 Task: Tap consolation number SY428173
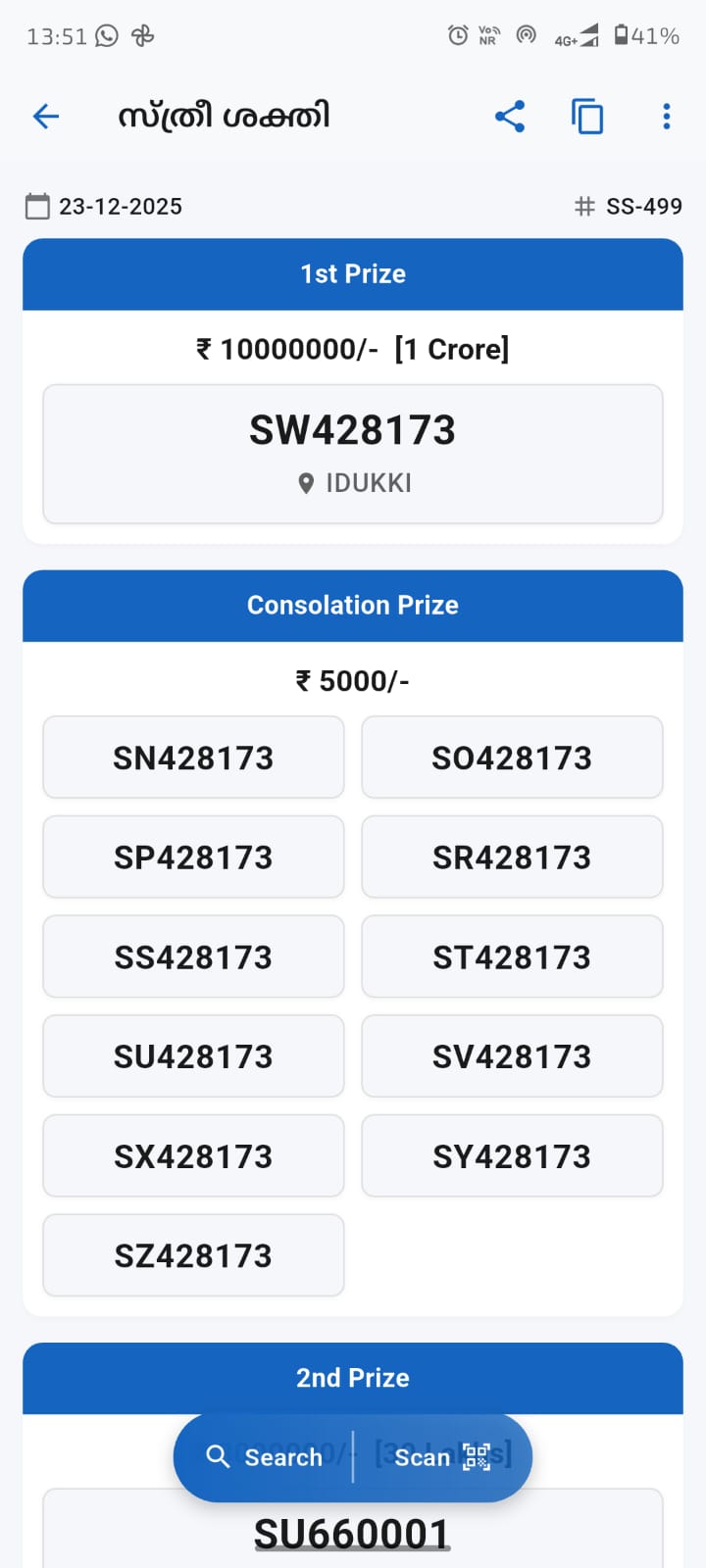pyautogui.click(x=512, y=1155)
